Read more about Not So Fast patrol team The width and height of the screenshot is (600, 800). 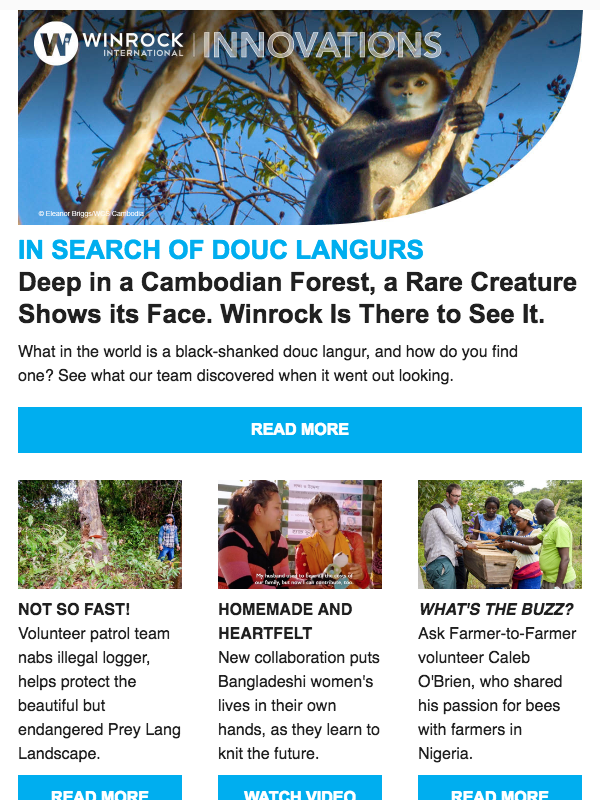click(100, 790)
